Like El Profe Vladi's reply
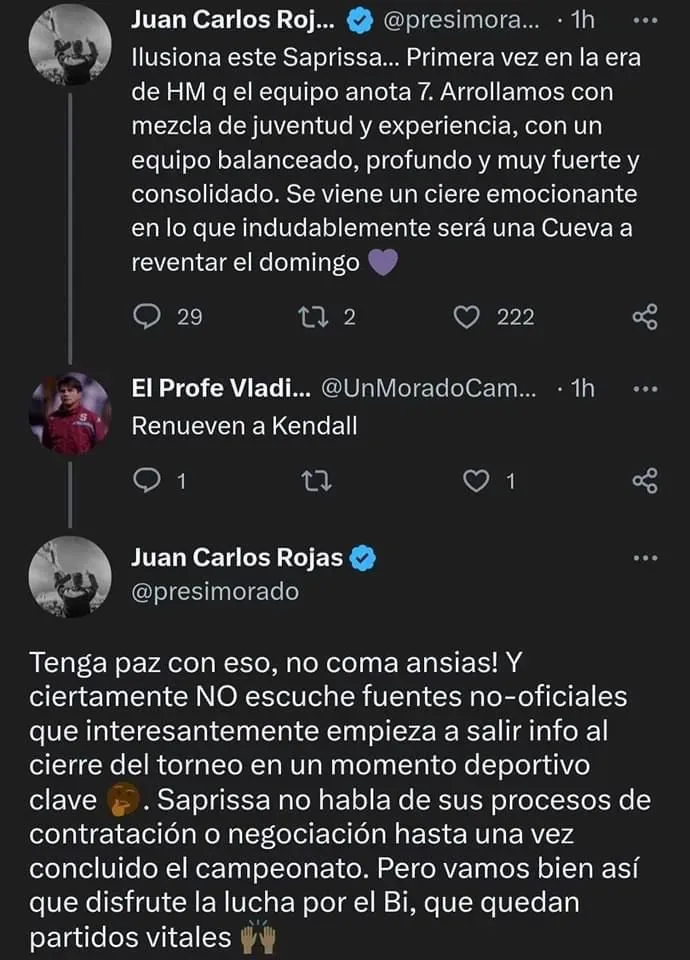This screenshot has height=960, width=690. point(478,482)
